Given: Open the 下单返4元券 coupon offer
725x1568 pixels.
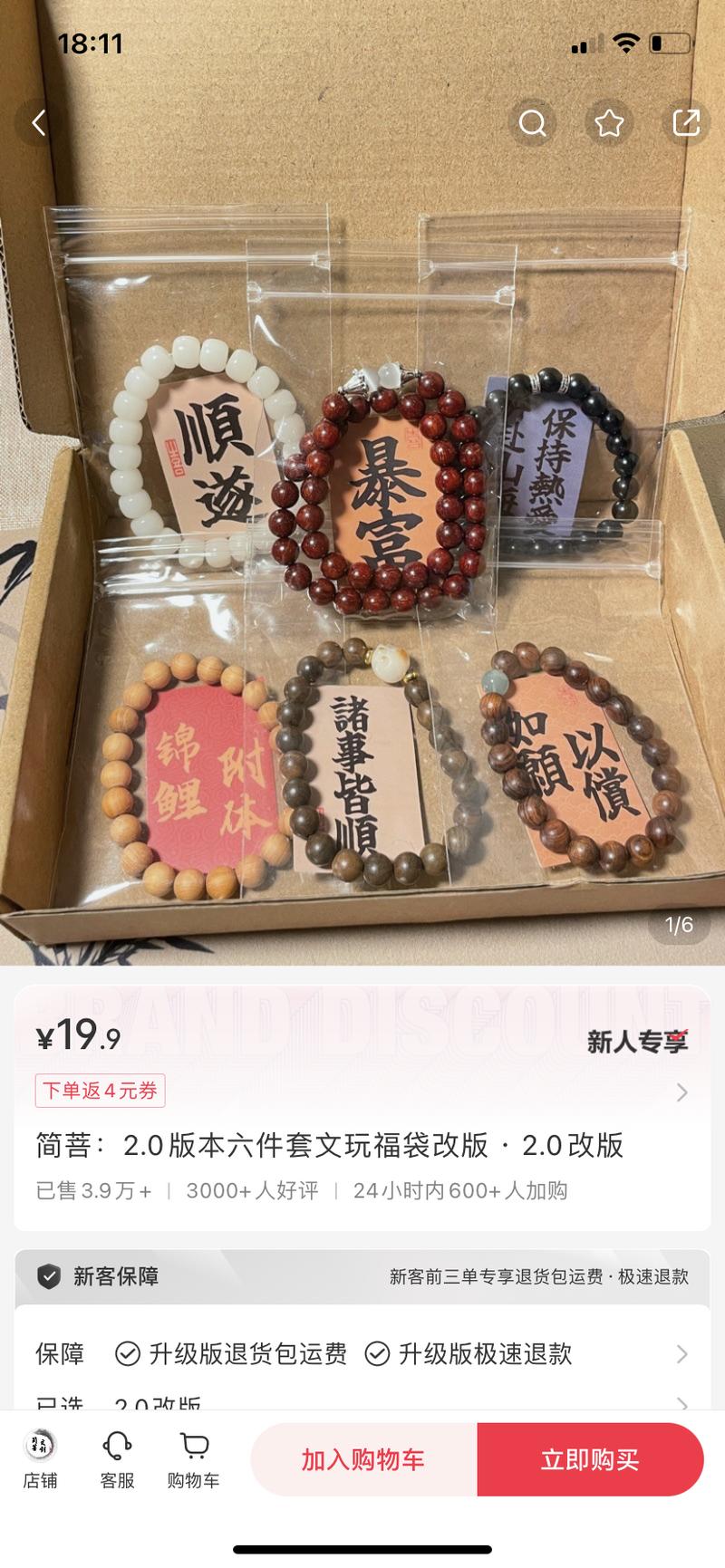Looking at the screenshot, I should pyautogui.click(x=101, y=1091).
